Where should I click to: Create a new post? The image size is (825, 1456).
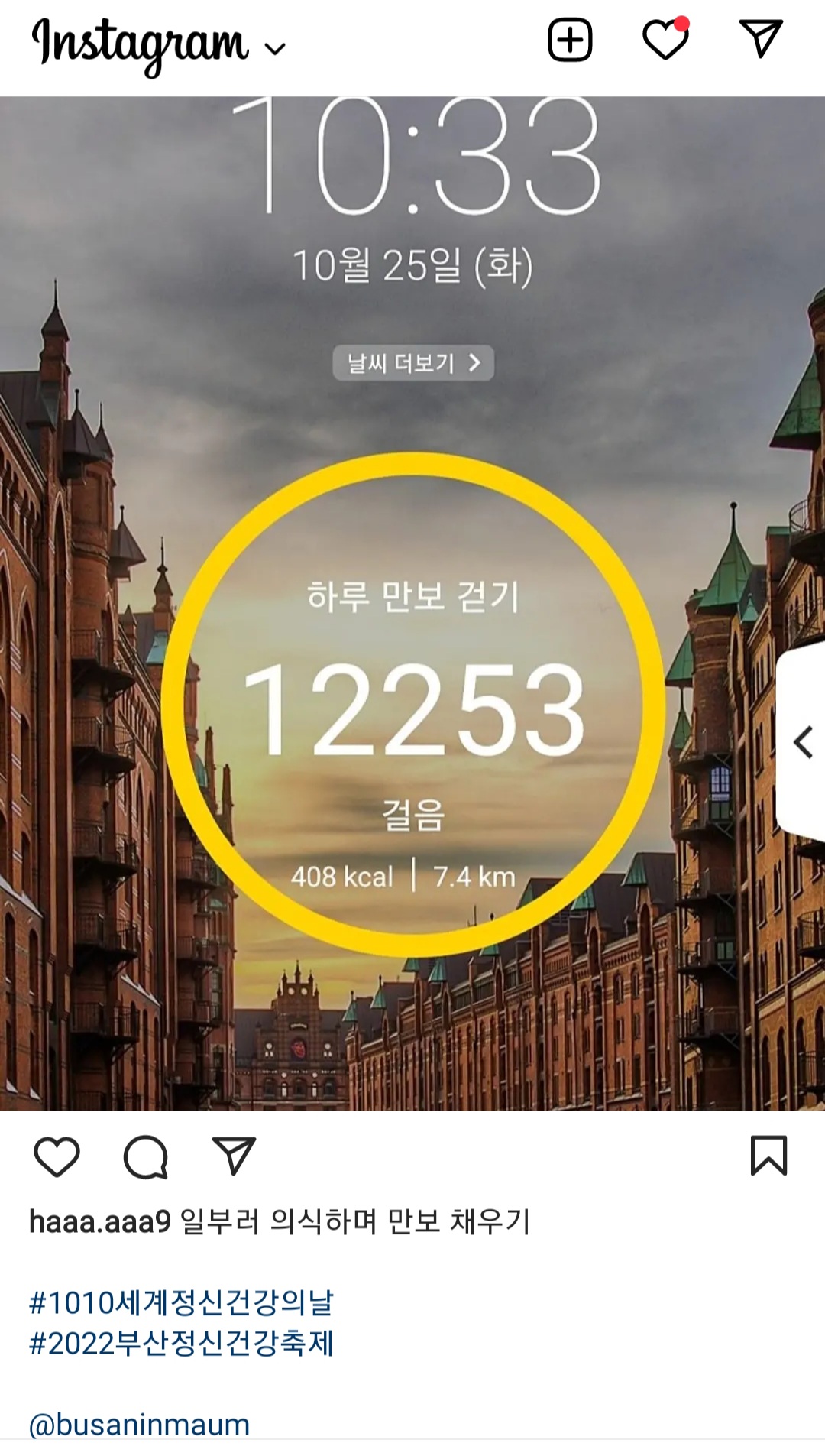coord(570,40)
